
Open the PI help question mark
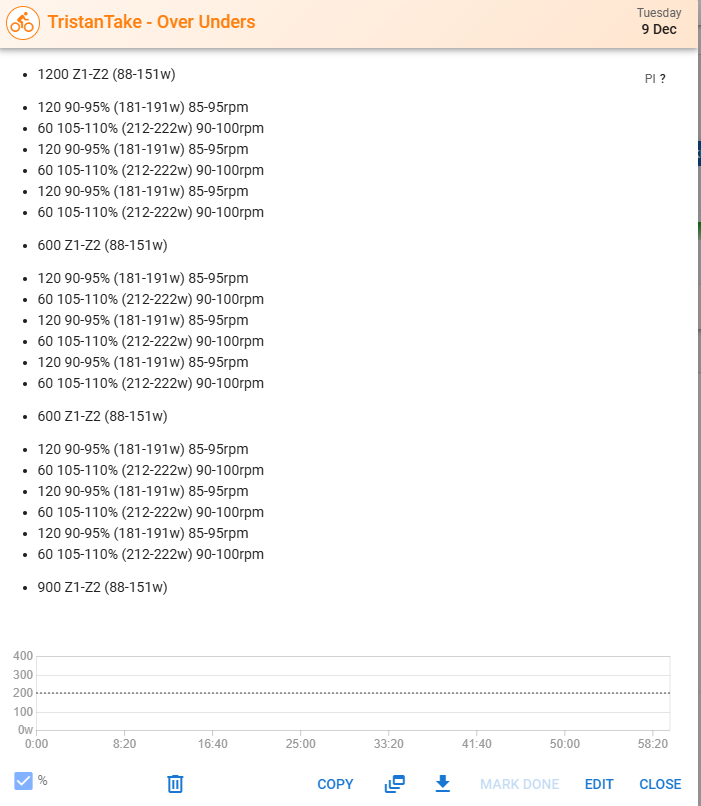click(662, 78)
